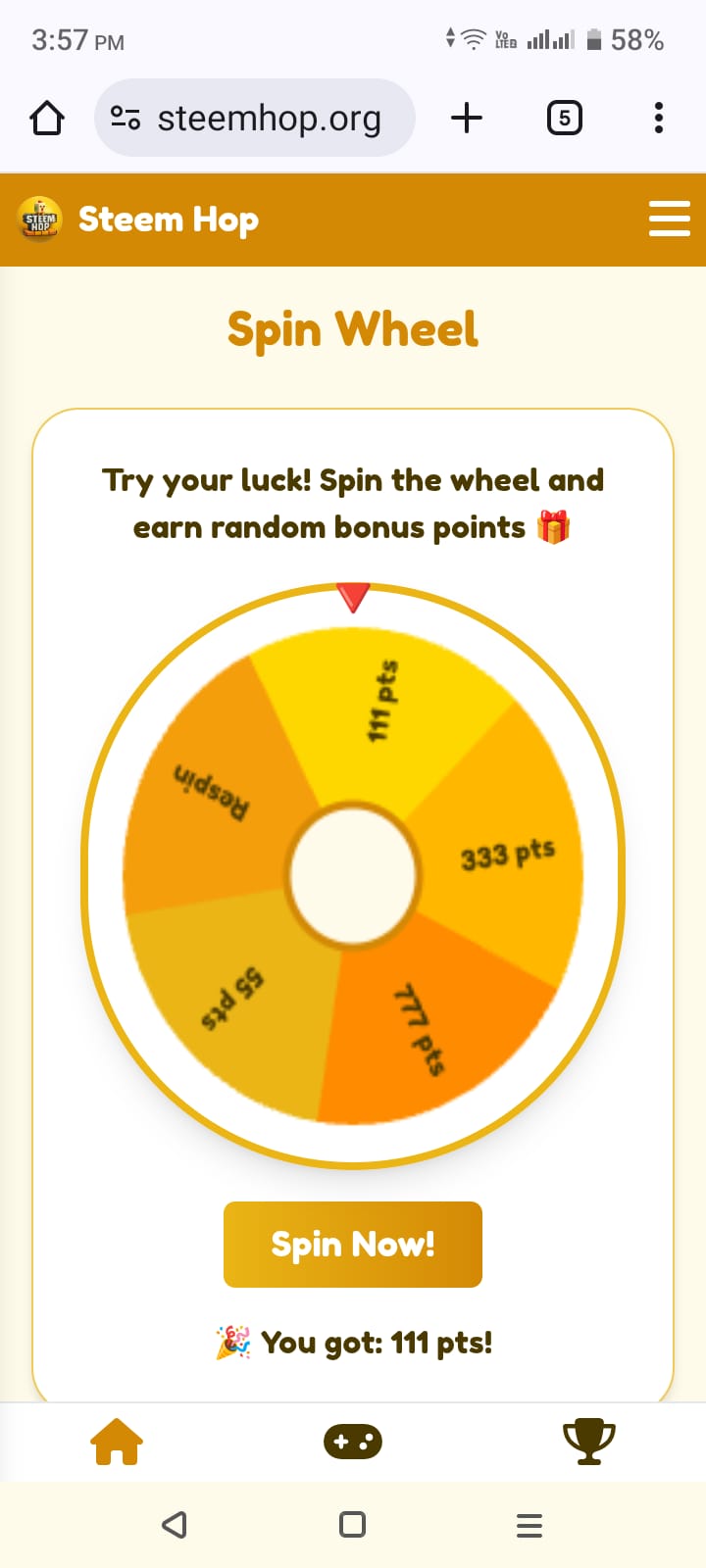
Task: Open the game controller tab
Action: (353, 1442)
